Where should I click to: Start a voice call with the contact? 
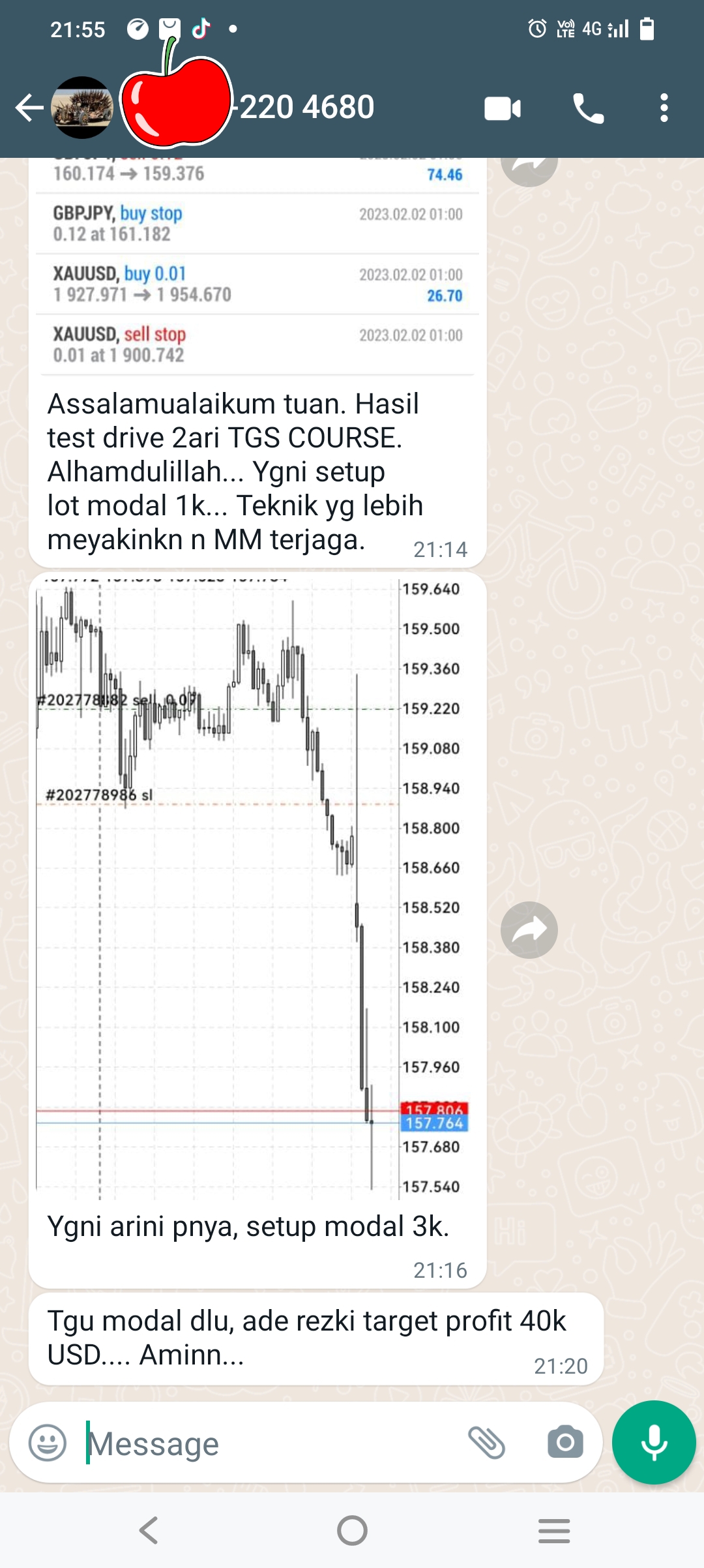click(x=587, y=108)
